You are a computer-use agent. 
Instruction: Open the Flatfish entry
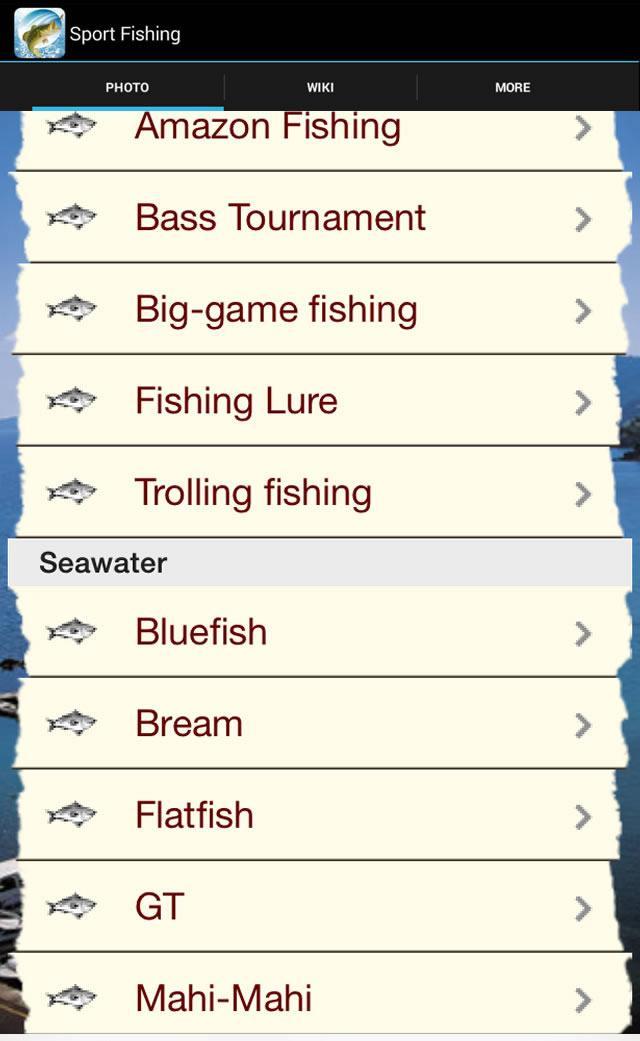click(320, 816)
